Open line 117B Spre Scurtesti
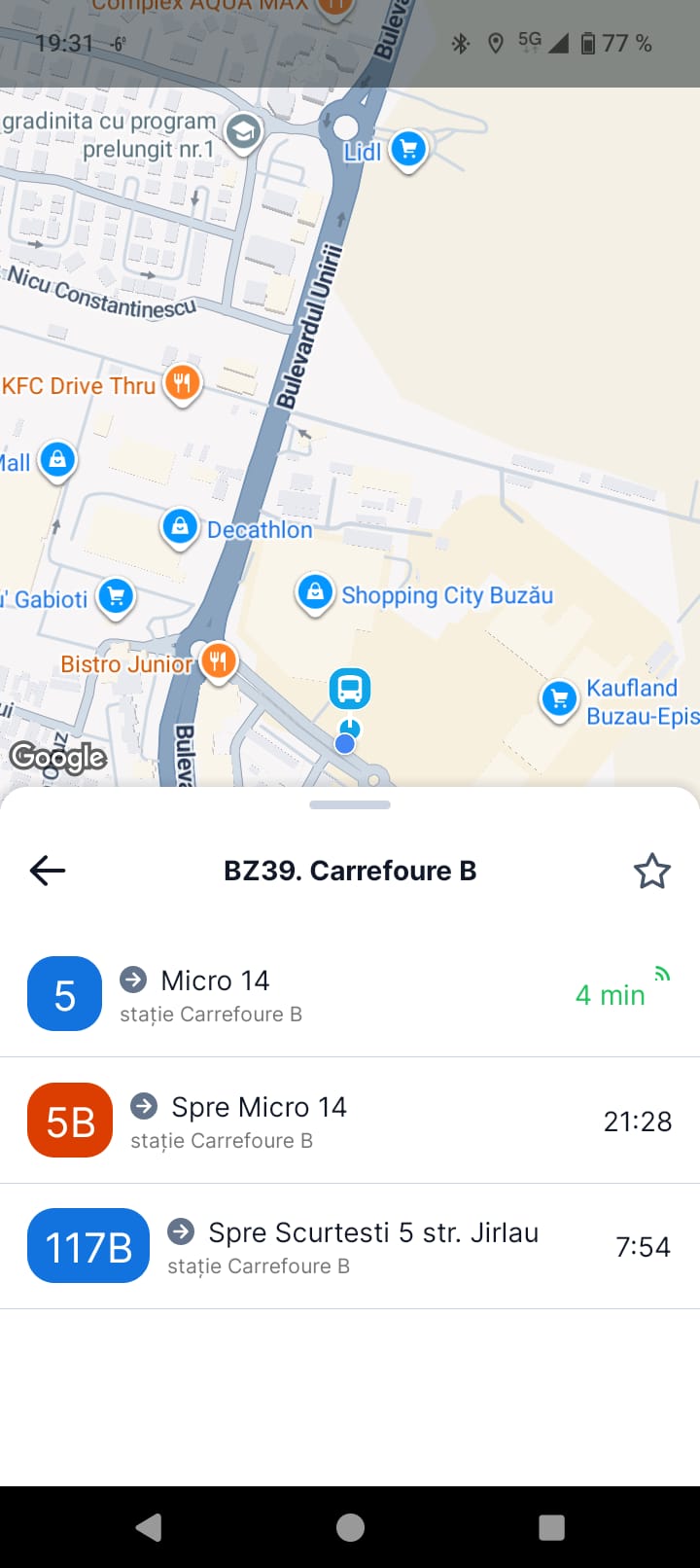This screenshot has height=1568, width=700. pyautogui.click(x=350, y=1246)
